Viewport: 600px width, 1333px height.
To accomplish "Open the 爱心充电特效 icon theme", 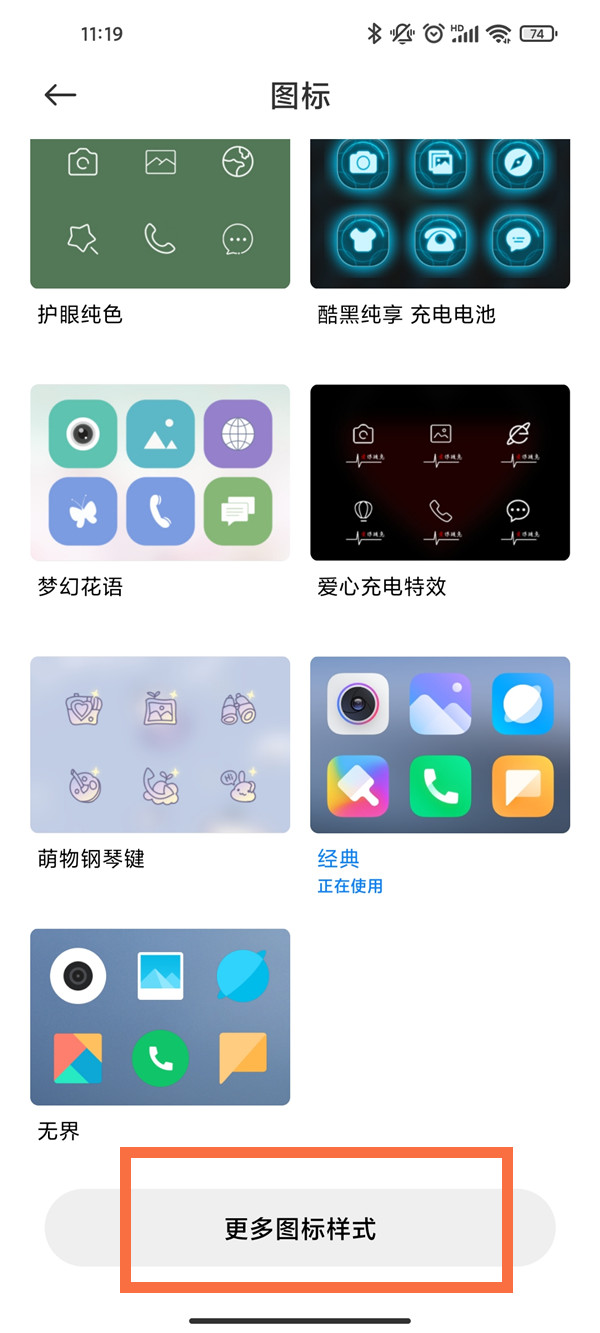I will click(440, 473).
